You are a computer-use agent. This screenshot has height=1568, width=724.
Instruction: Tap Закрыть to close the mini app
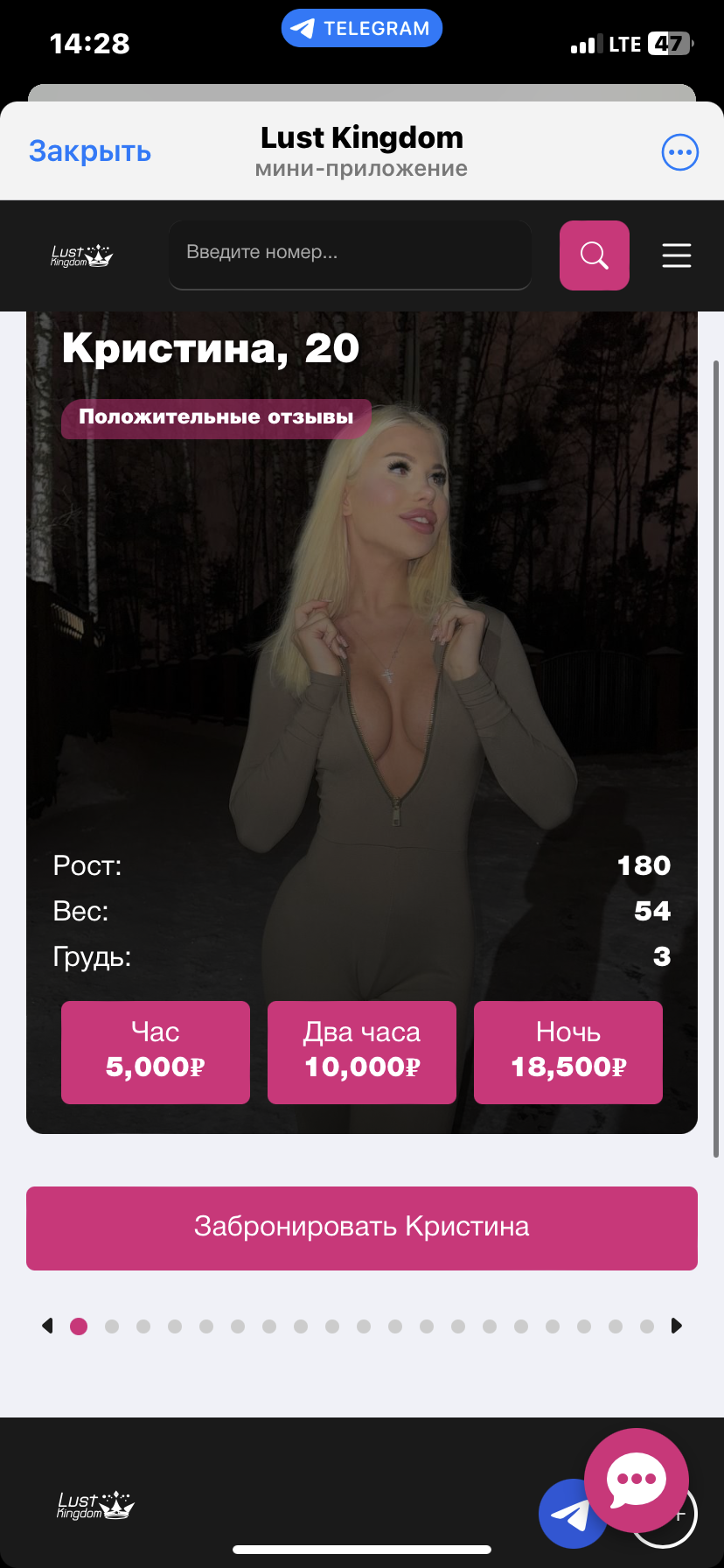coord(90,151)
